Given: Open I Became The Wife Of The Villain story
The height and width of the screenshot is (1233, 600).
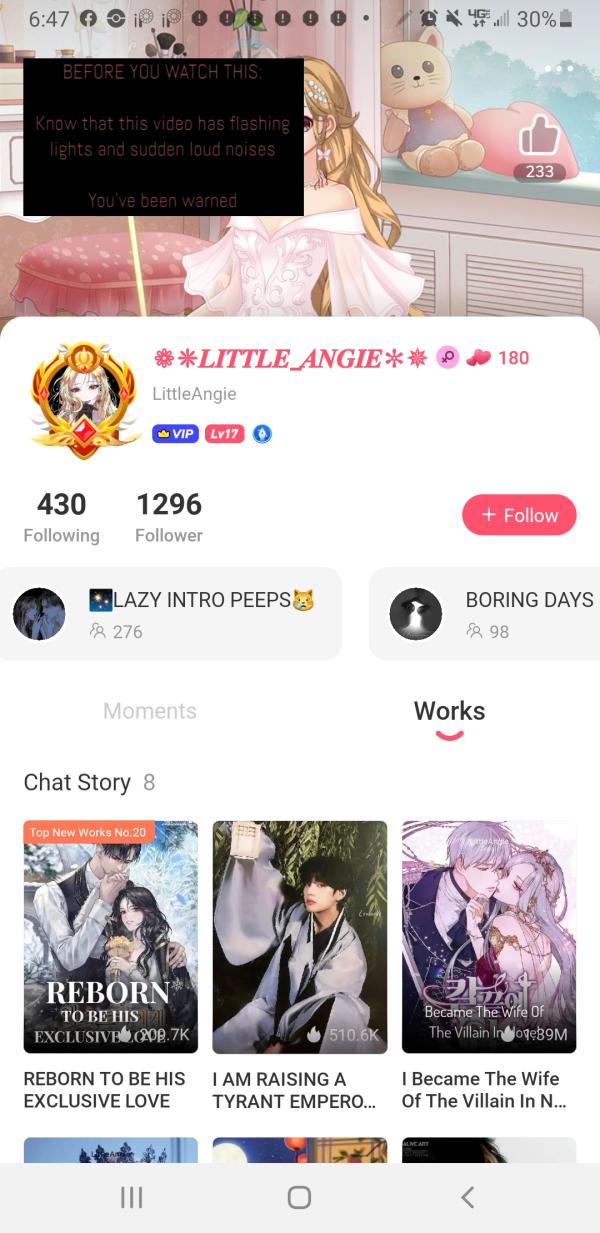Looking at the screenshot, I should 488,937.
